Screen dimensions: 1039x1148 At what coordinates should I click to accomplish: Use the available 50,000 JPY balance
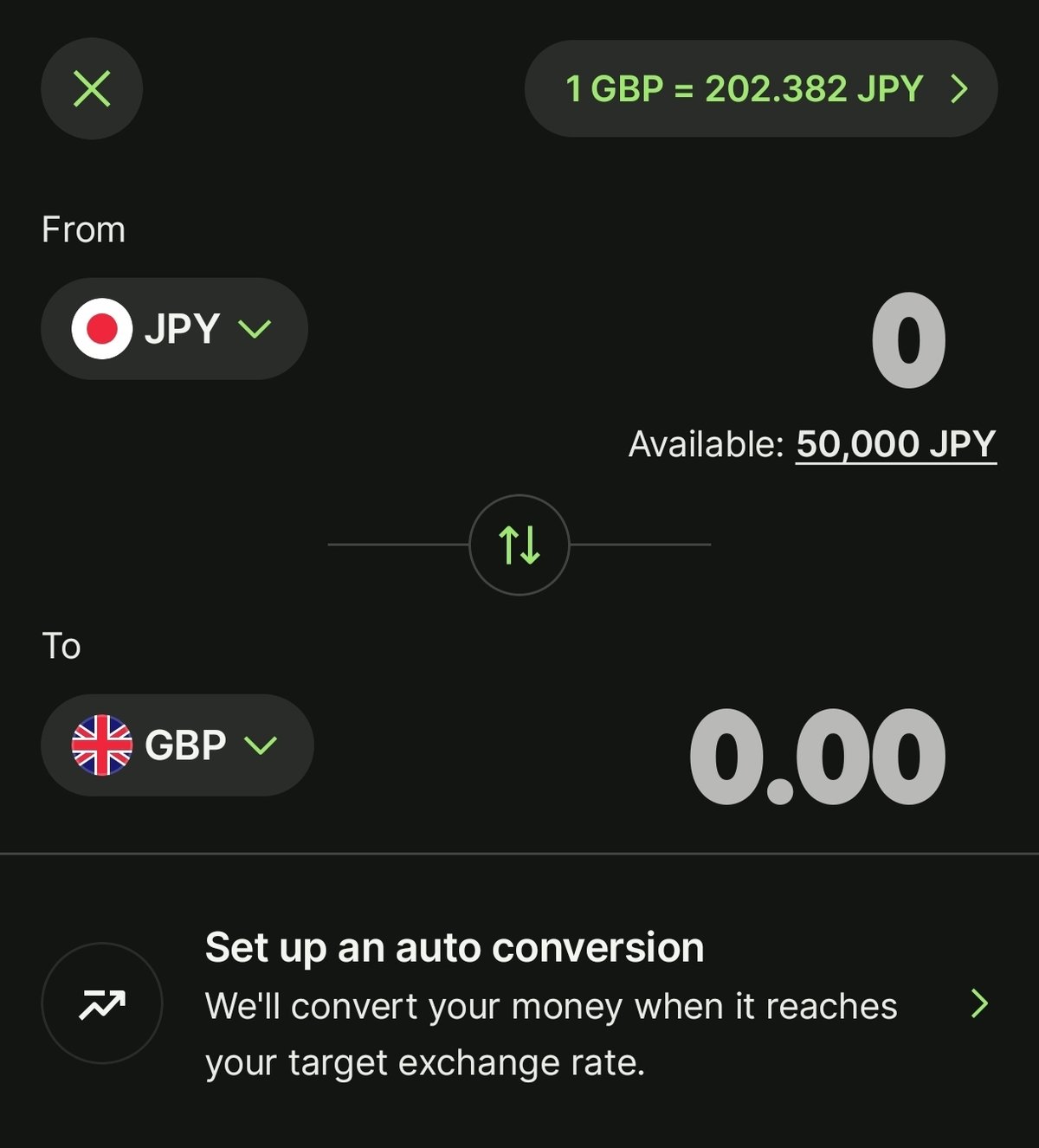(x=895, y=444)
